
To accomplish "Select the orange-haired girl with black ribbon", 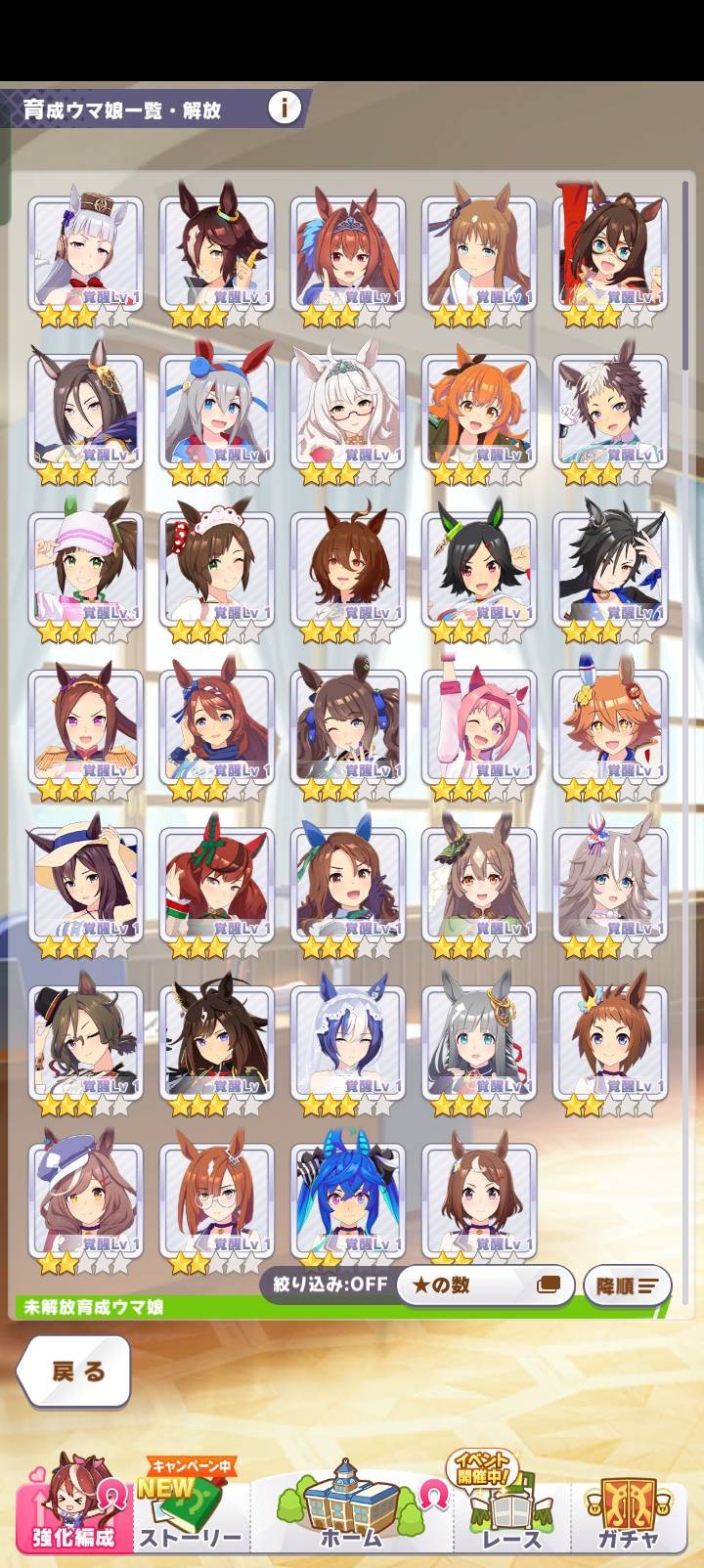I will click(478, 413).
